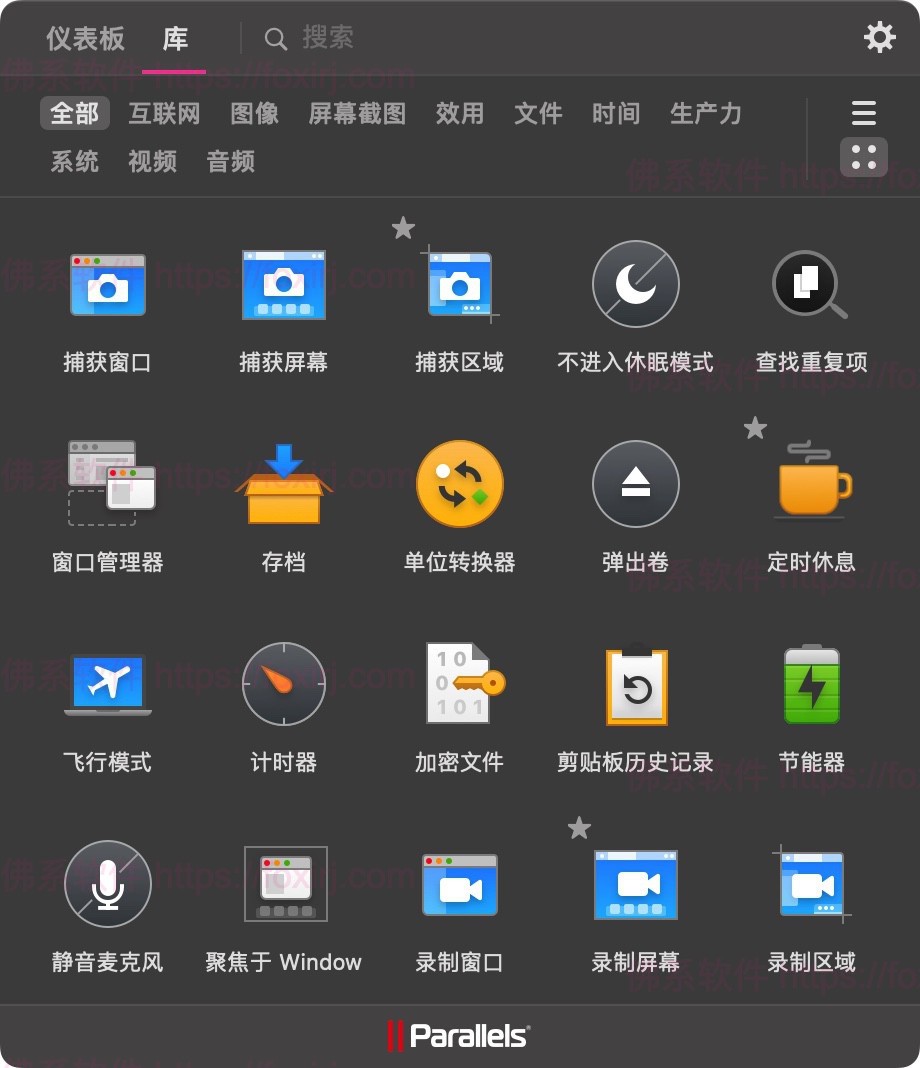Open 查找重复项 duplicate finder
The image size is (920, 1068).
point(811,284)
